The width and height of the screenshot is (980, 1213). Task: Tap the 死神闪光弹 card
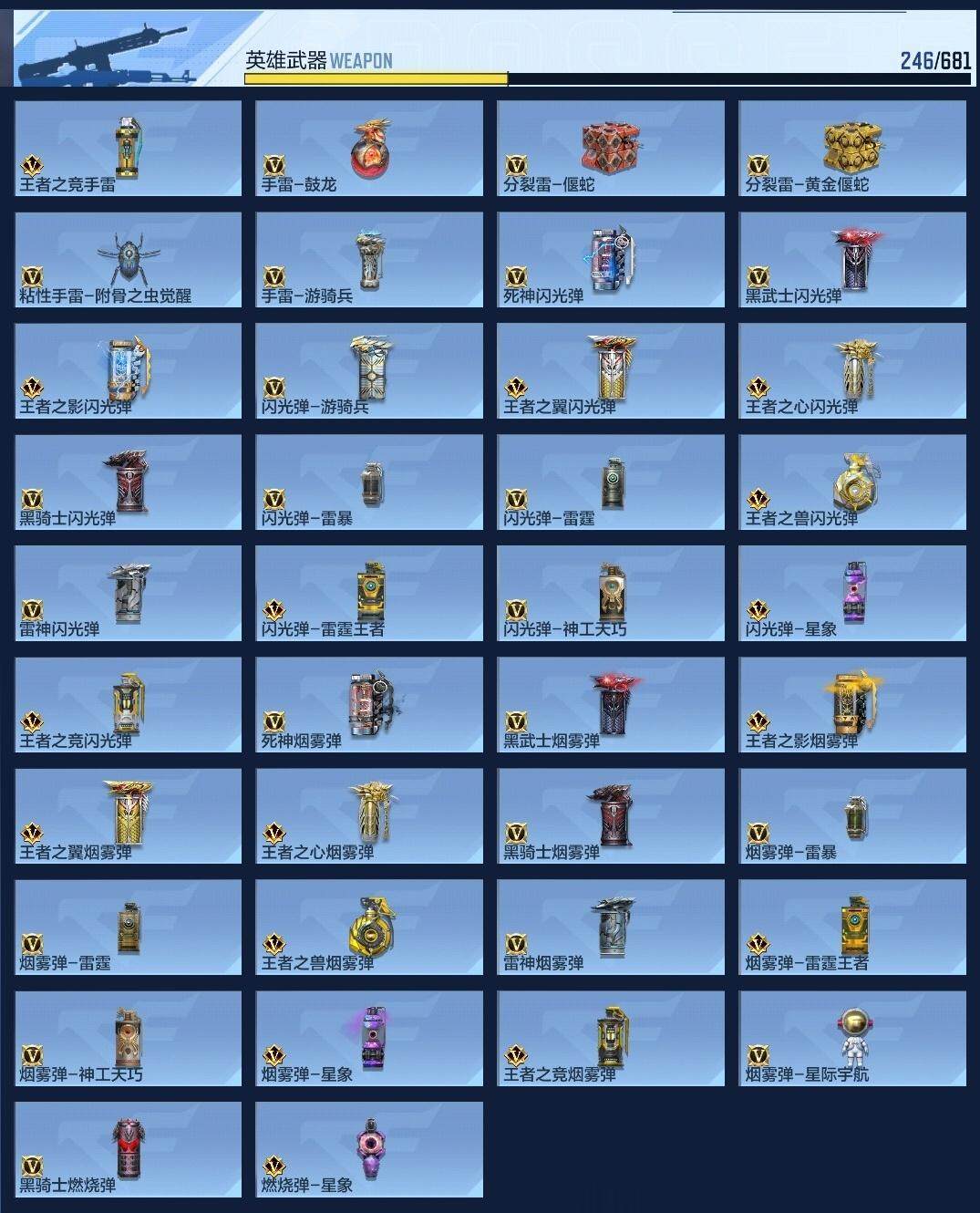coord(611,259)
